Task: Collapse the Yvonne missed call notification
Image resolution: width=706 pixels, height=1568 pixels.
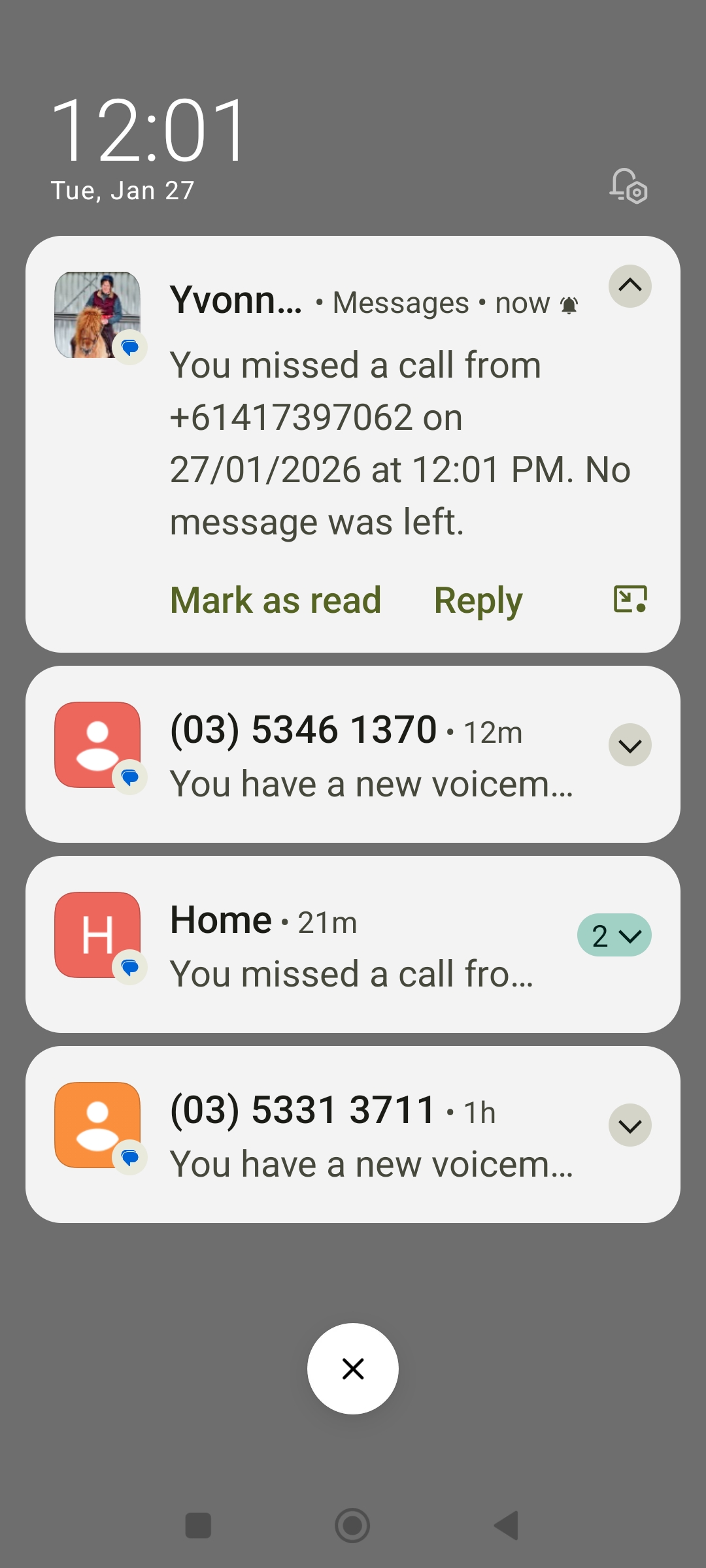Action: [630, 286]
